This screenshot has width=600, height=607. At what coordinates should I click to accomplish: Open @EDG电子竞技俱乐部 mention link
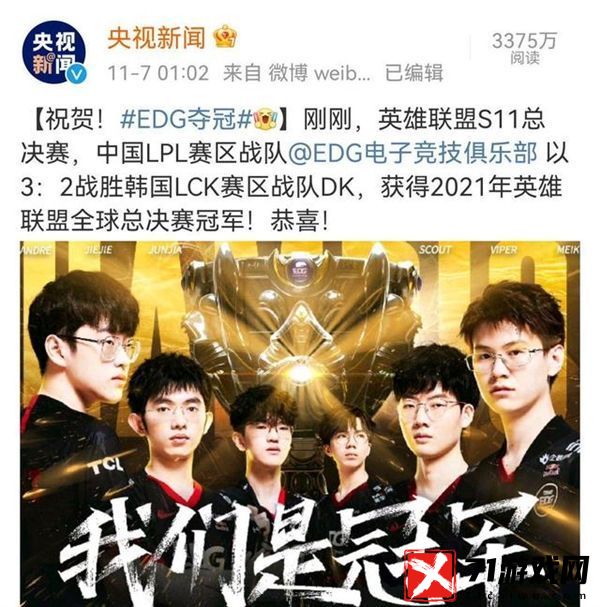coord(411,154)
